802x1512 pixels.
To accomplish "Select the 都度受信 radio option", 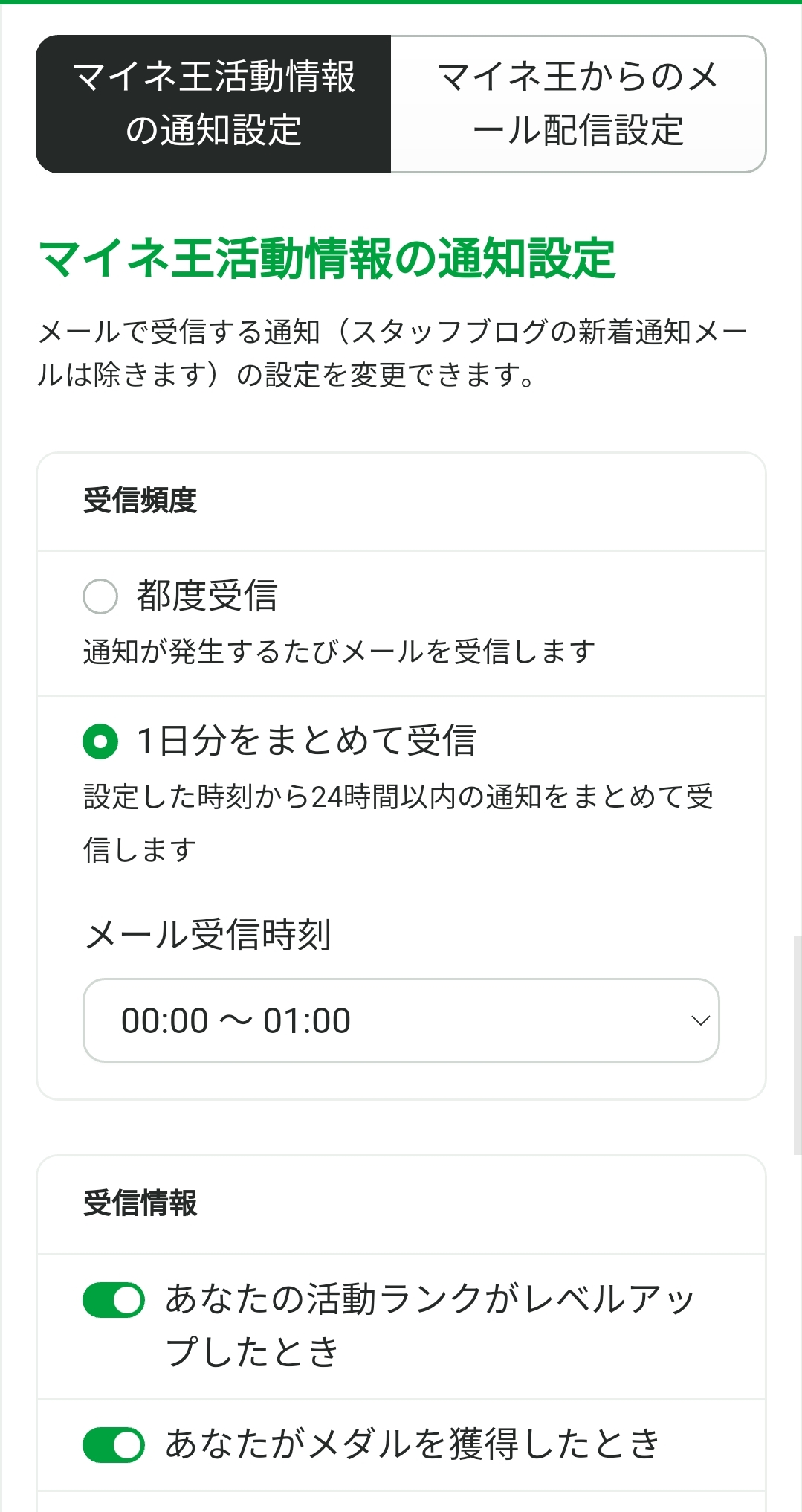I will click(100, 596).
